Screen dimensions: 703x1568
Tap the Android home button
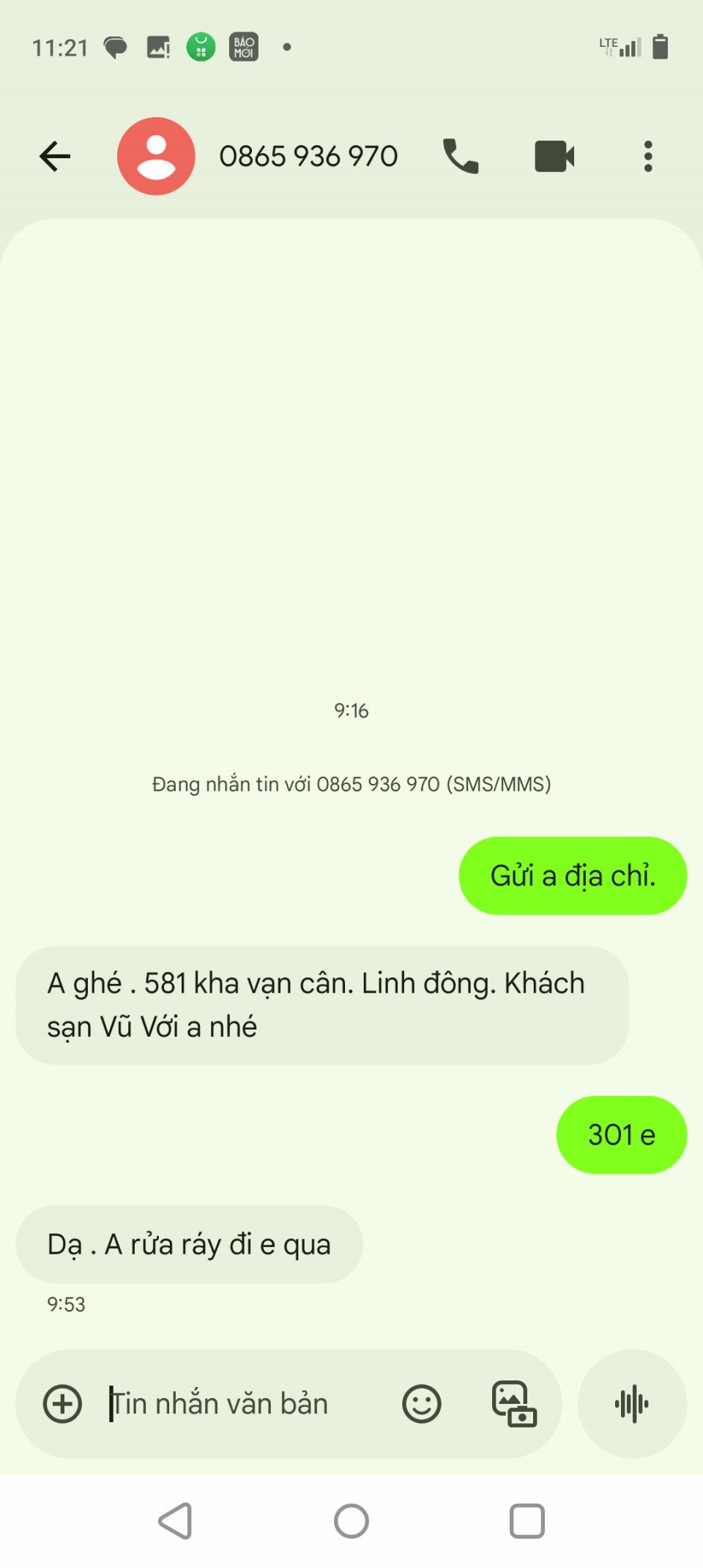click(x=351, y=1521)
